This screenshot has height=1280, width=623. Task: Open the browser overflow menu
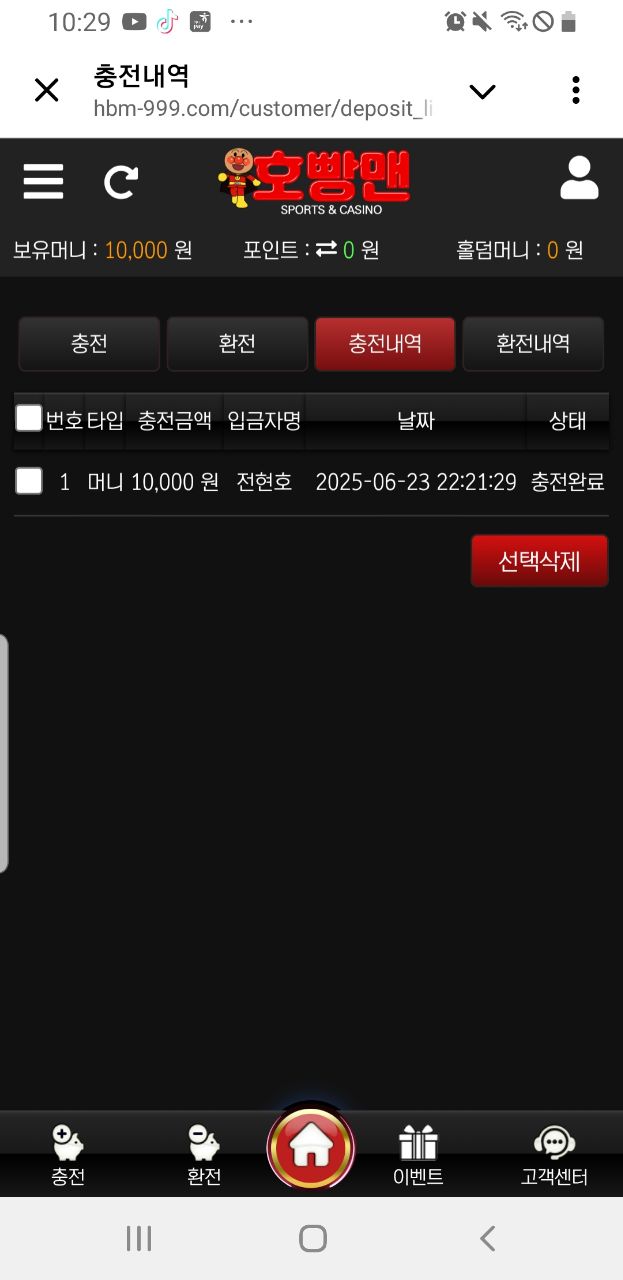point(576,91)
